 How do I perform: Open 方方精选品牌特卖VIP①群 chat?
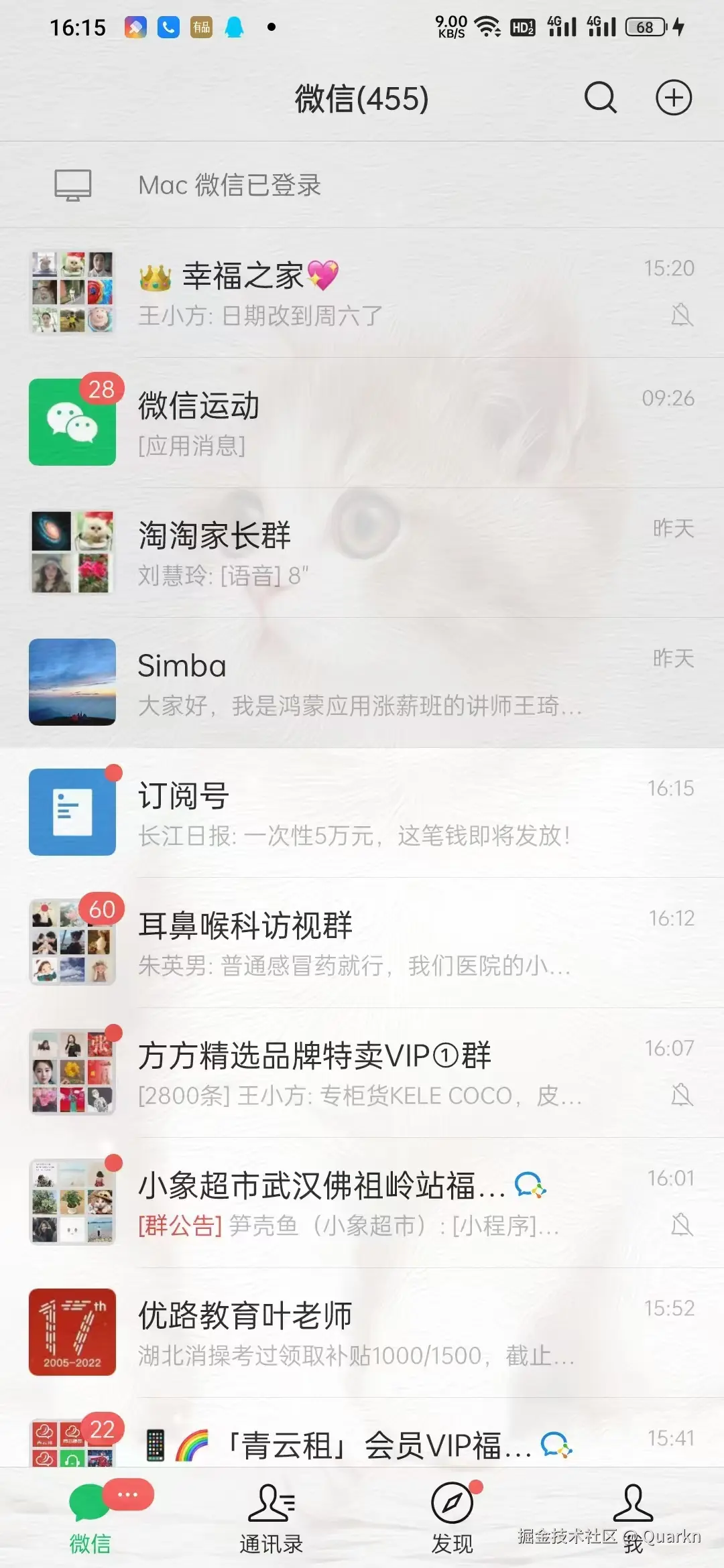[x=362, y=1072]
